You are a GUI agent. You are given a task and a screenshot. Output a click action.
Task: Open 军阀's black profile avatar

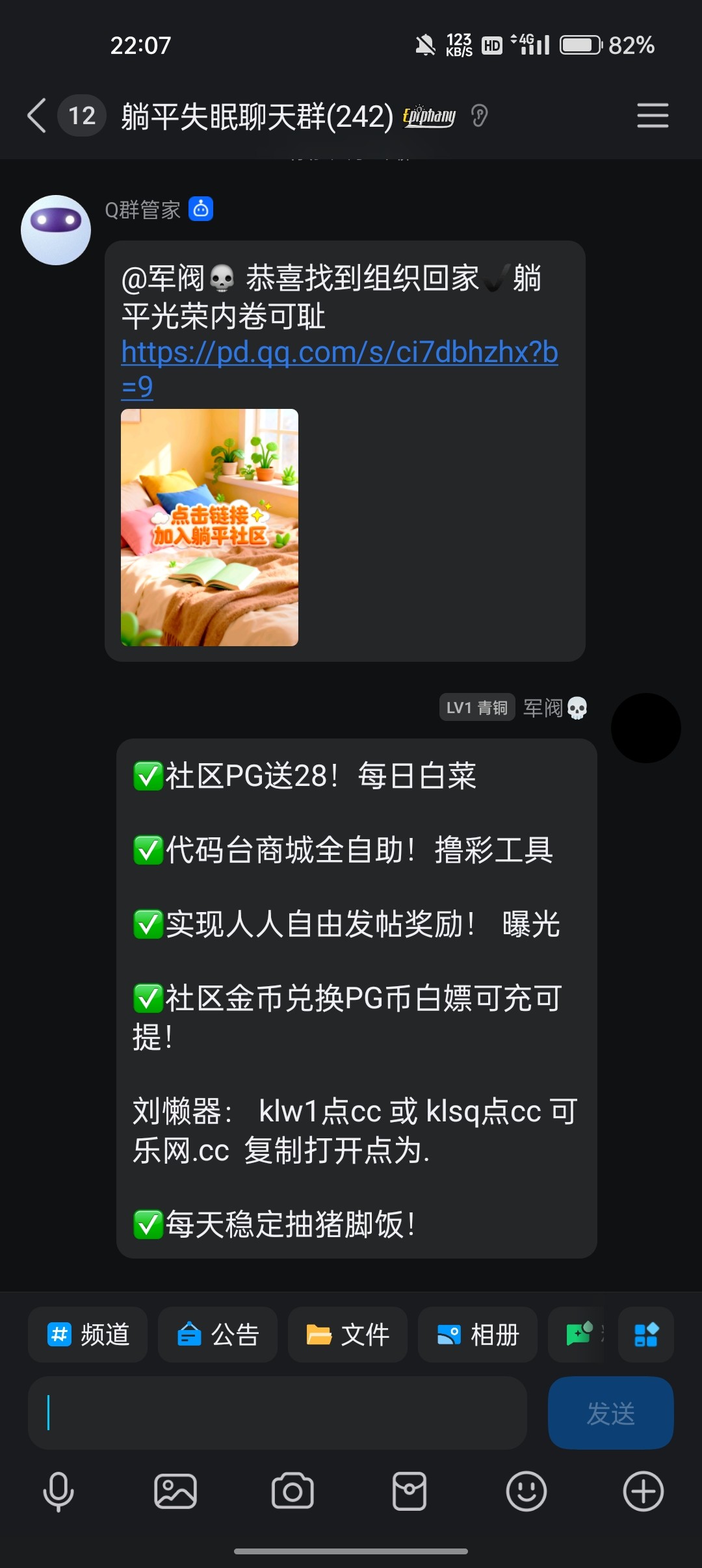pos(645,727)
